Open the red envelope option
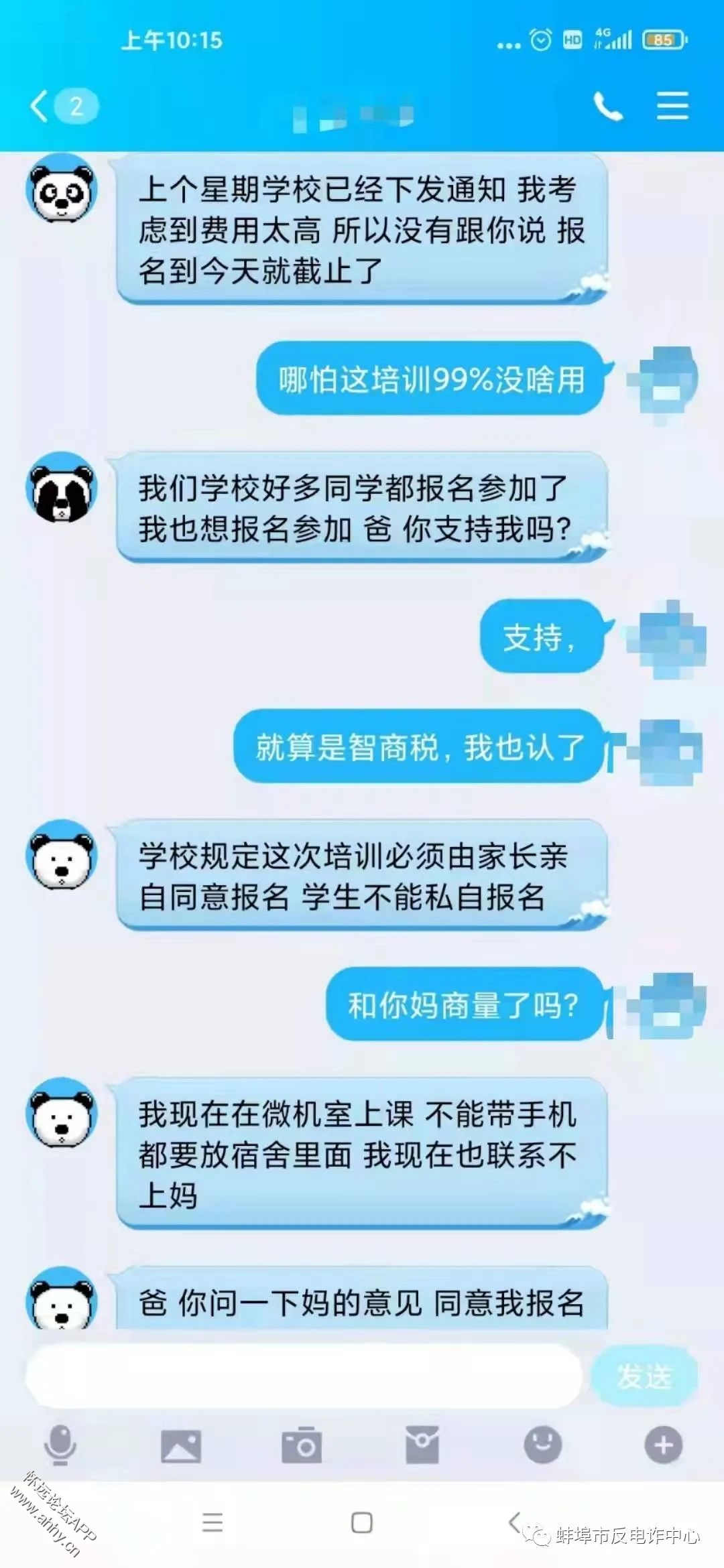Viewport: 724px width, 1568px height. (x=422, y=1444)
